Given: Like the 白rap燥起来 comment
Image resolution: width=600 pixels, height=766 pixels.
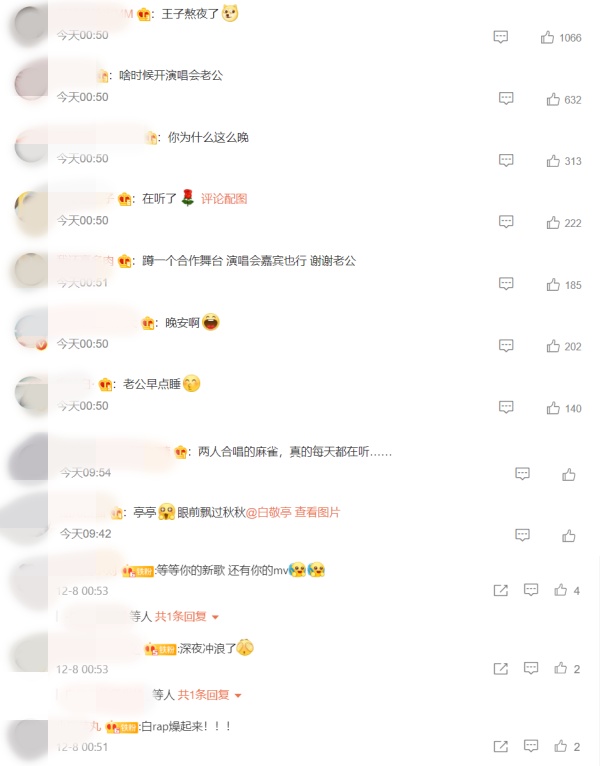Looking at the screenshot, I should click(x=561, y=746).
